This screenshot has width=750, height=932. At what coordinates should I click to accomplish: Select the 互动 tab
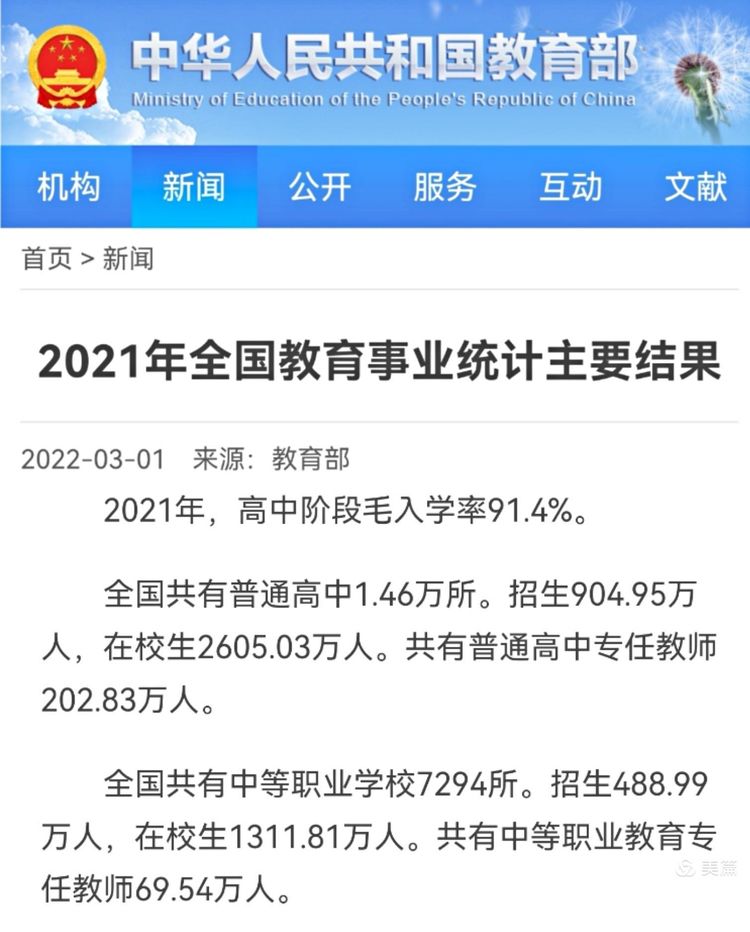coord(571,187)
